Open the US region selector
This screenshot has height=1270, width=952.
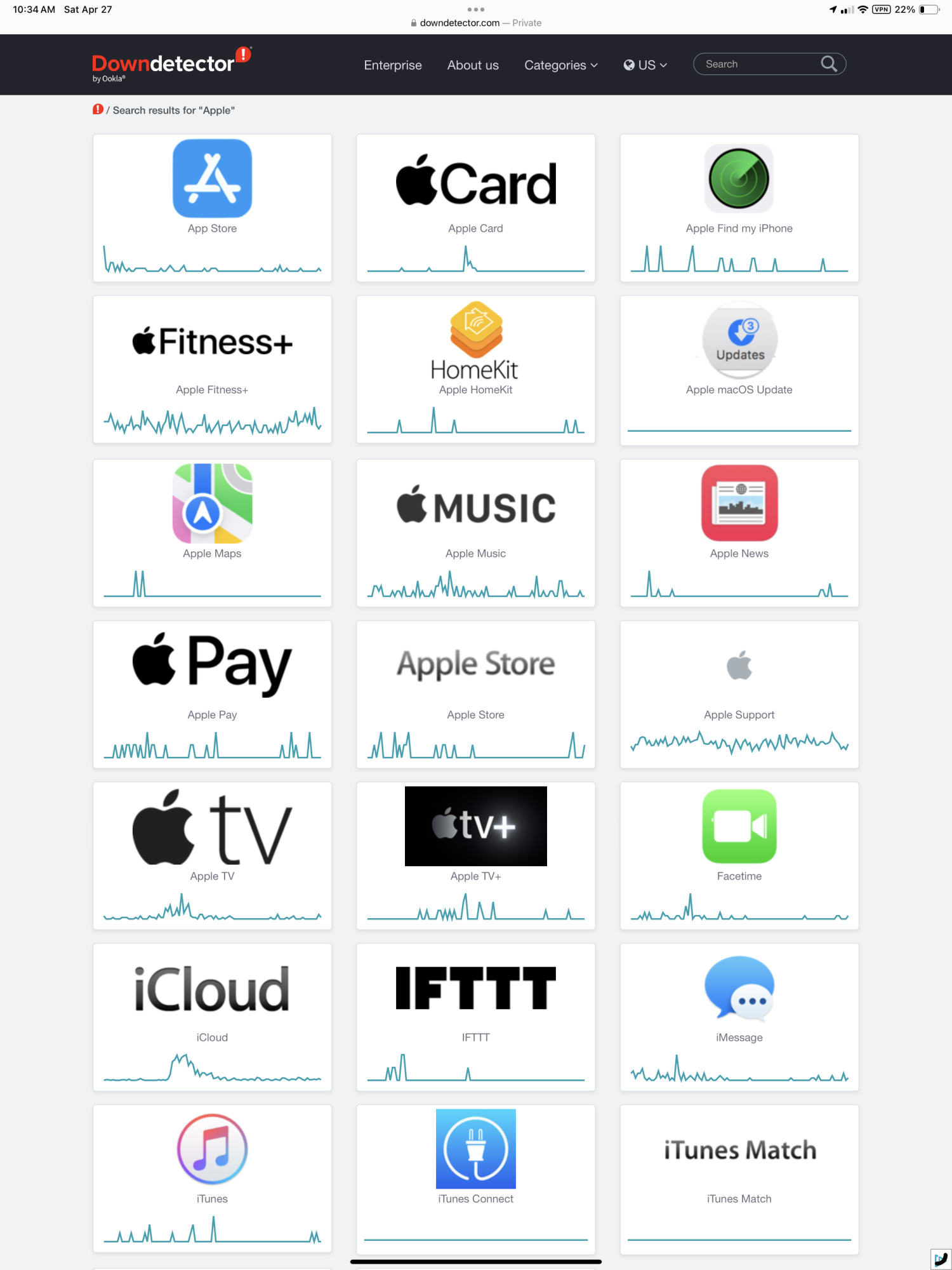pyautogui.click(x=645, y=65)
